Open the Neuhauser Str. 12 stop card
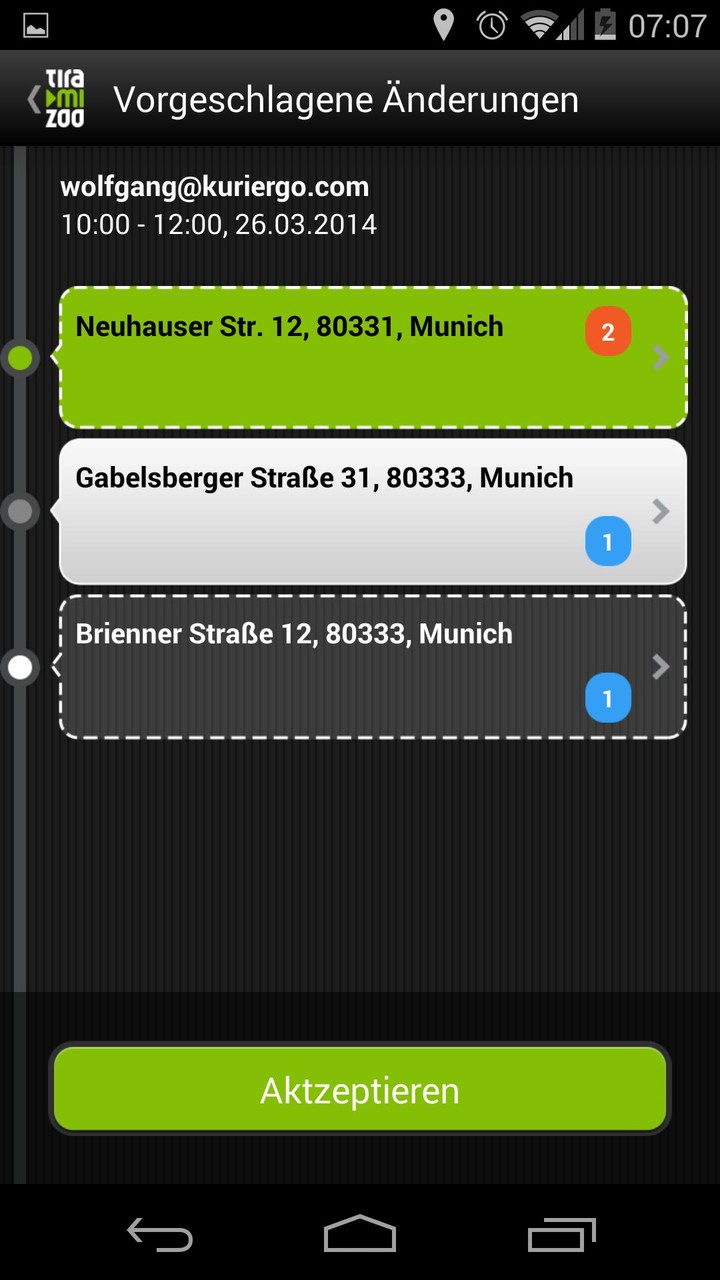Image resolution: width=720 pixels, height=1280 pixels. (x=372, y=357)
